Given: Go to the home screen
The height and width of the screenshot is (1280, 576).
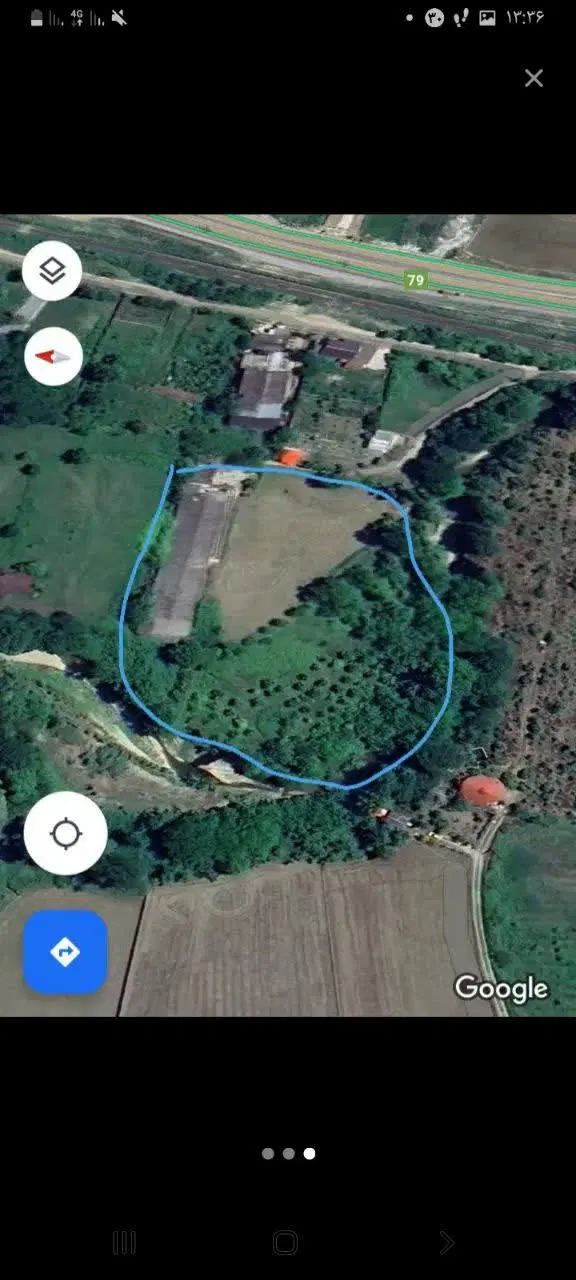Looking at the screenshot, I should [x=286, y=1243].
